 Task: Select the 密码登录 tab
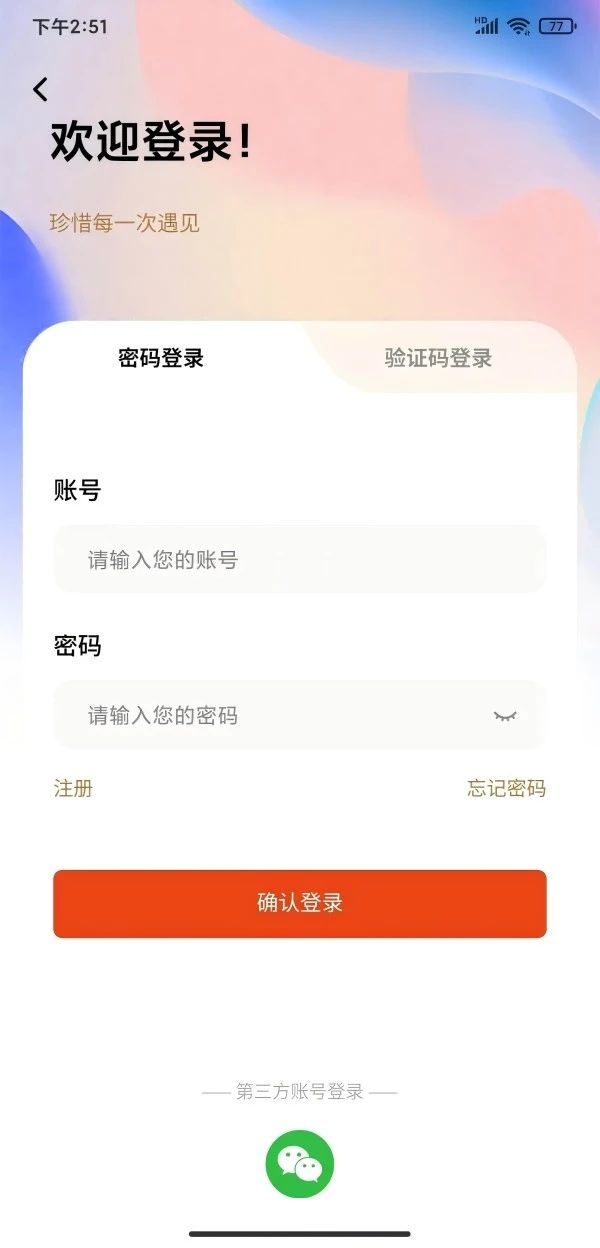[161, 358]
